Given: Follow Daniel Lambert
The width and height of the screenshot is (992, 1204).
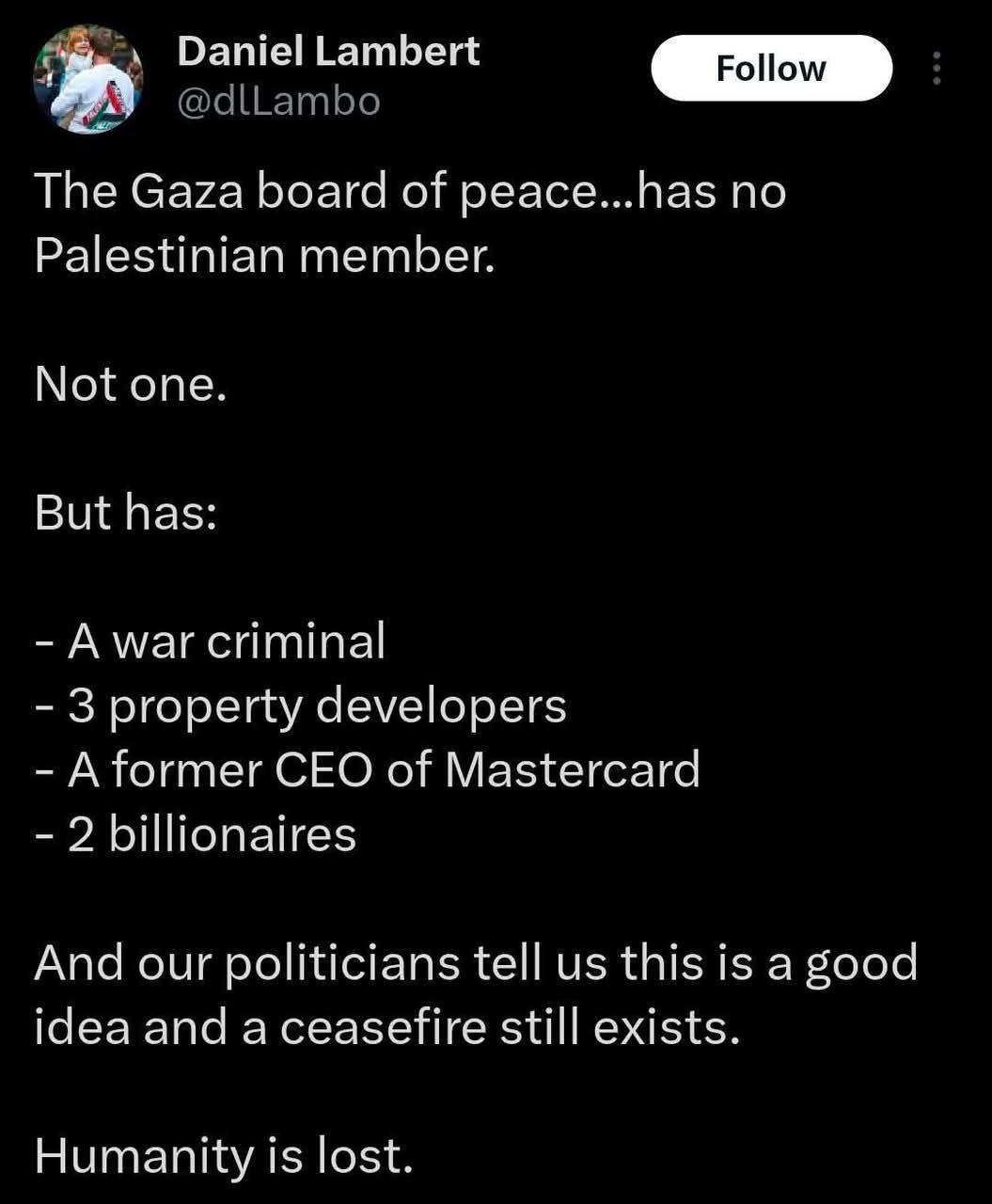Looking at the screenshot, I should [771, 69].
